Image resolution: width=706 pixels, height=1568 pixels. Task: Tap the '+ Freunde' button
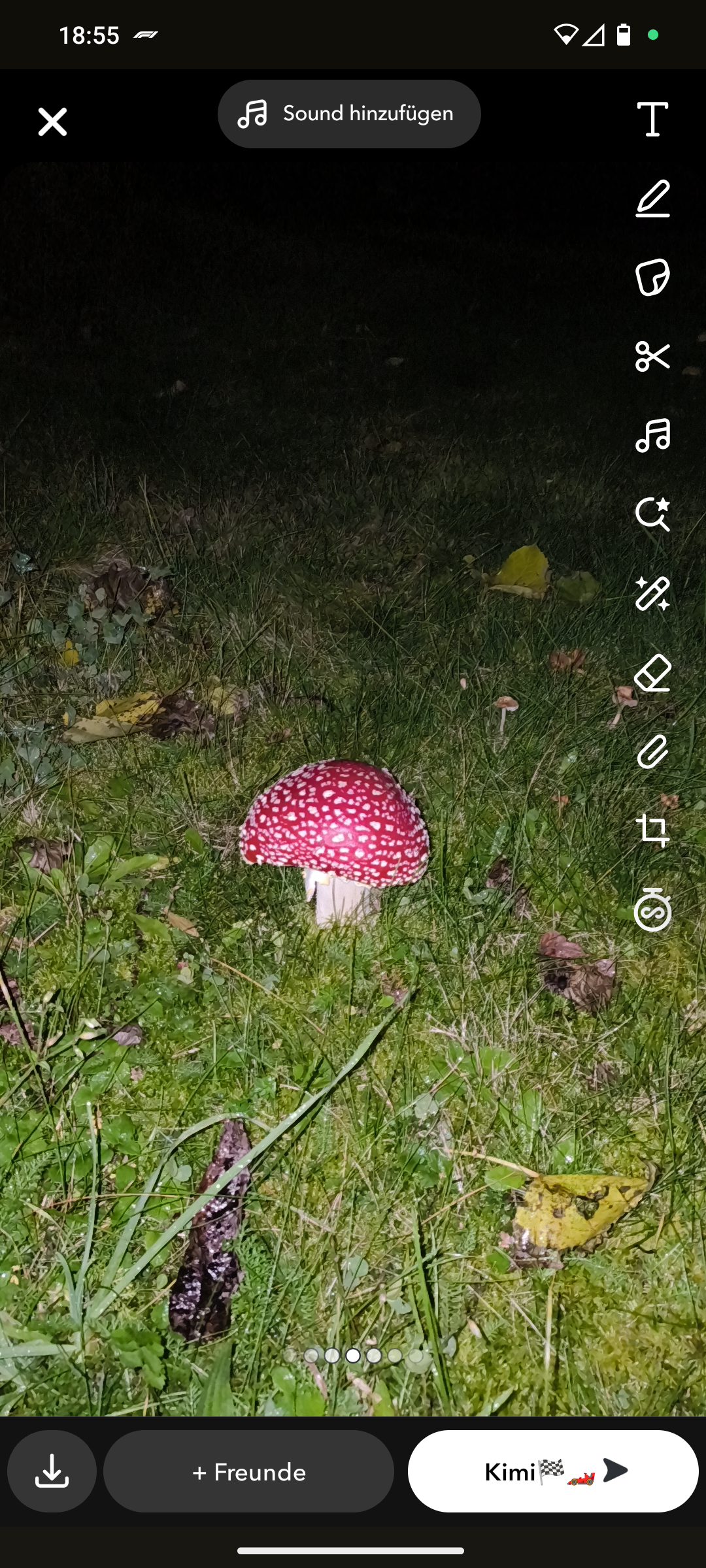(x=248, y=1471)
